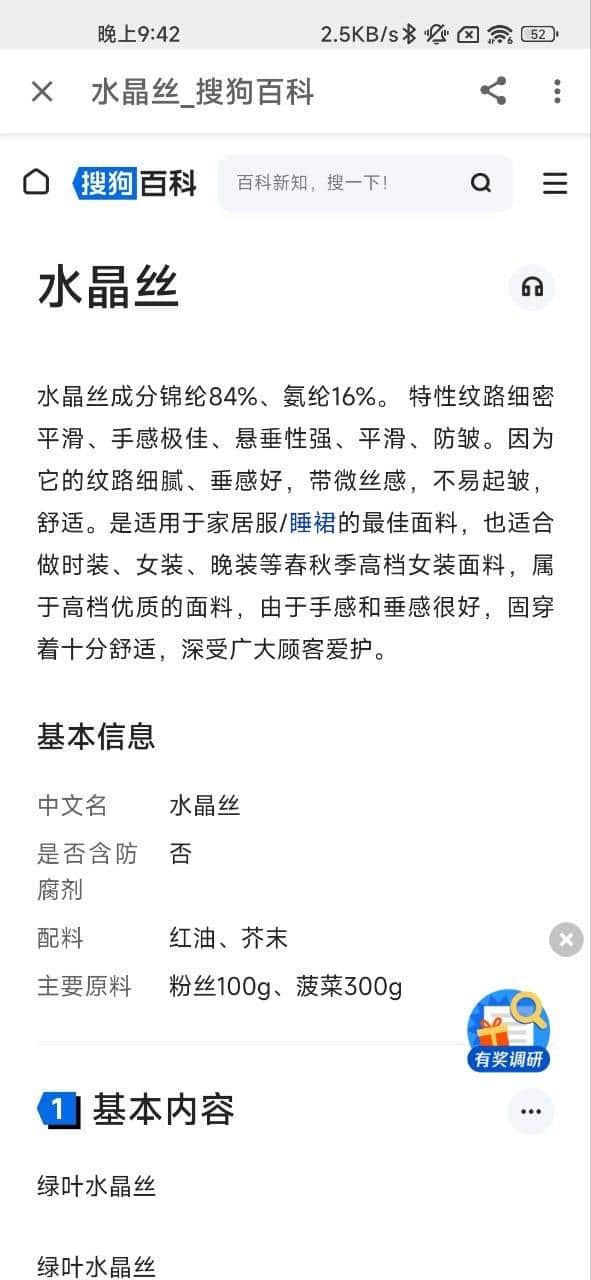The width and height of the screenshot is (591, 1280).
Task: Dismiss the floating survey widget
Action: [x=566, y=939]
